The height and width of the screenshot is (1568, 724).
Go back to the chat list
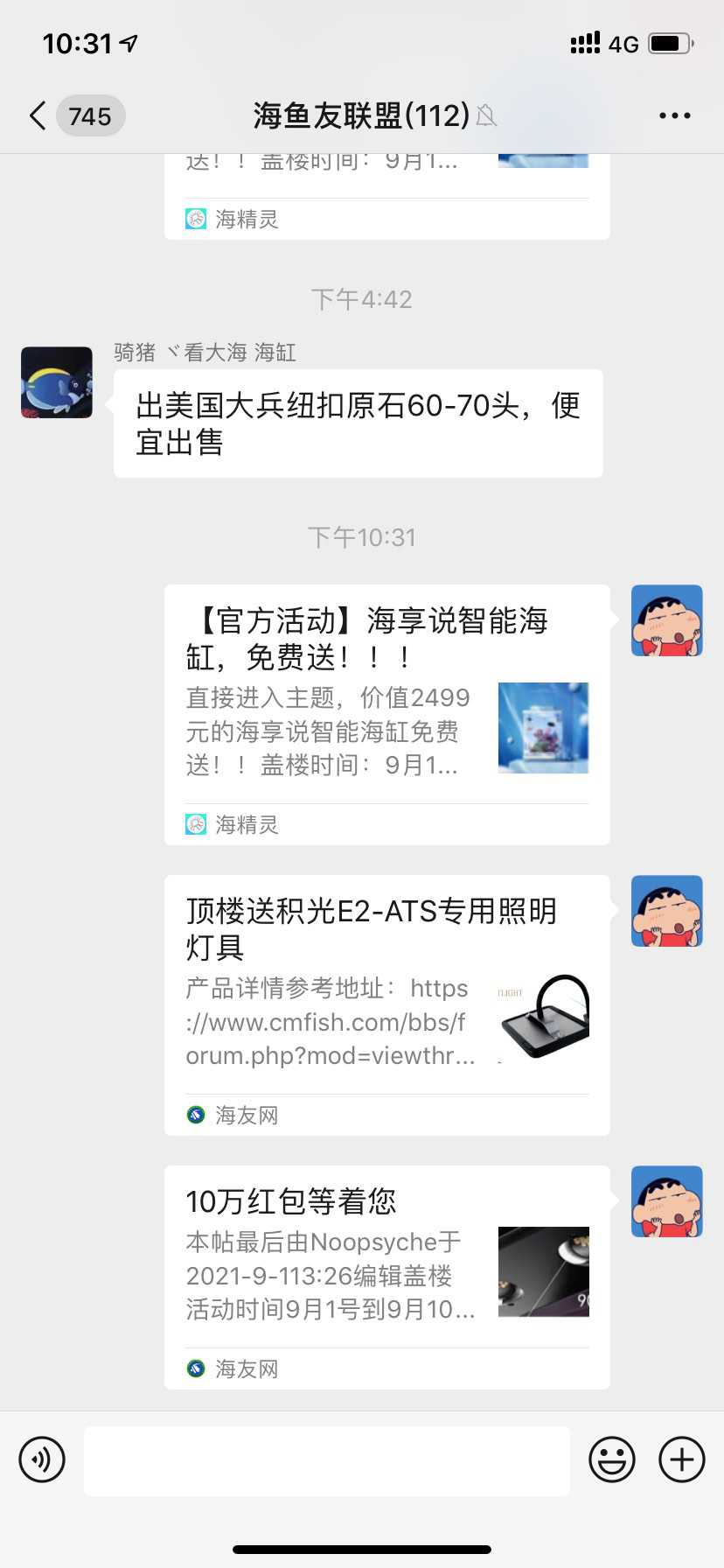[x=38, y=115]
